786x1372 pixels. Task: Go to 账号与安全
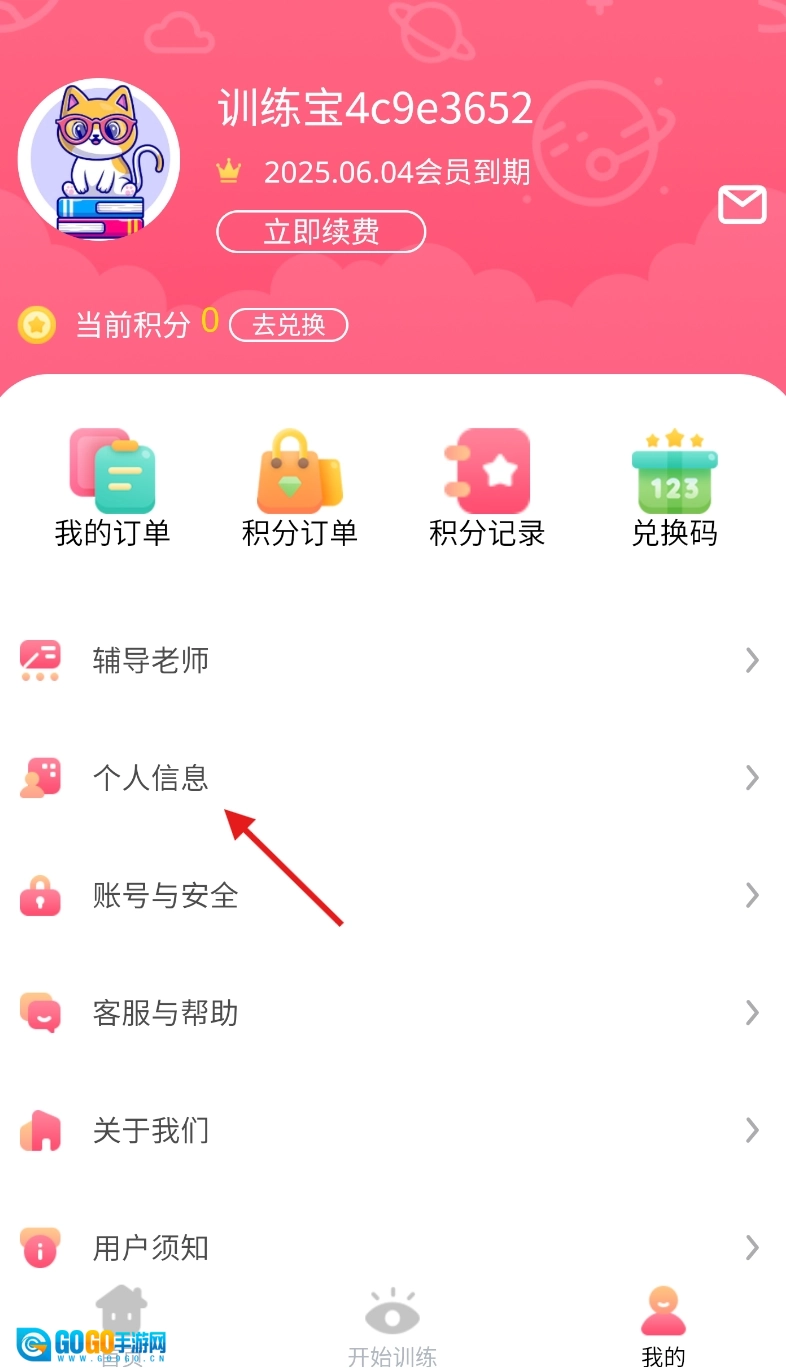click(392, 895)
